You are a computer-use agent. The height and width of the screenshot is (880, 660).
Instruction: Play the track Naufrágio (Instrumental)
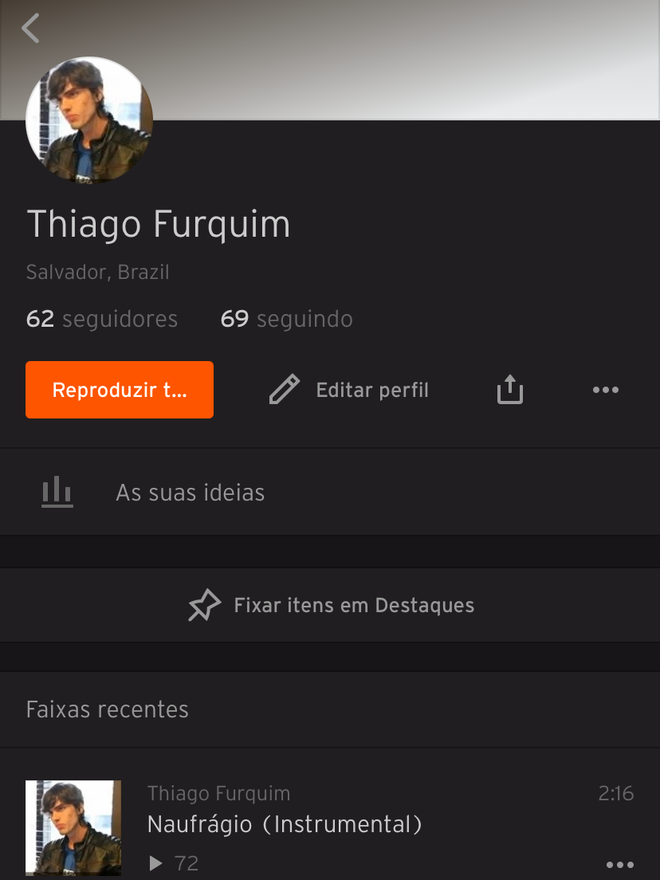(x=284, y=824)
